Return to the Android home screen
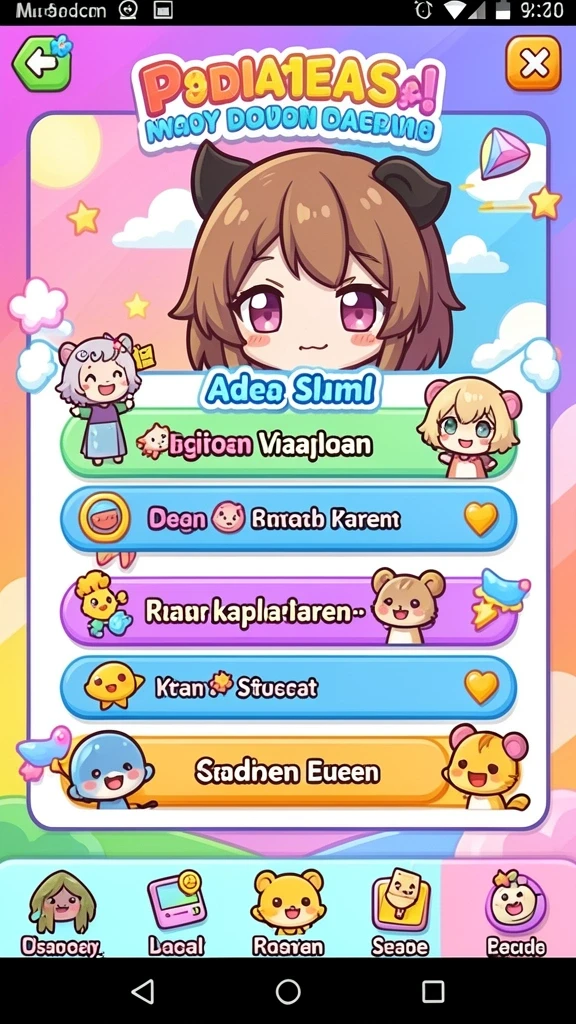Viewport: 576px width, 1024px height. click(x=288, y=991)
